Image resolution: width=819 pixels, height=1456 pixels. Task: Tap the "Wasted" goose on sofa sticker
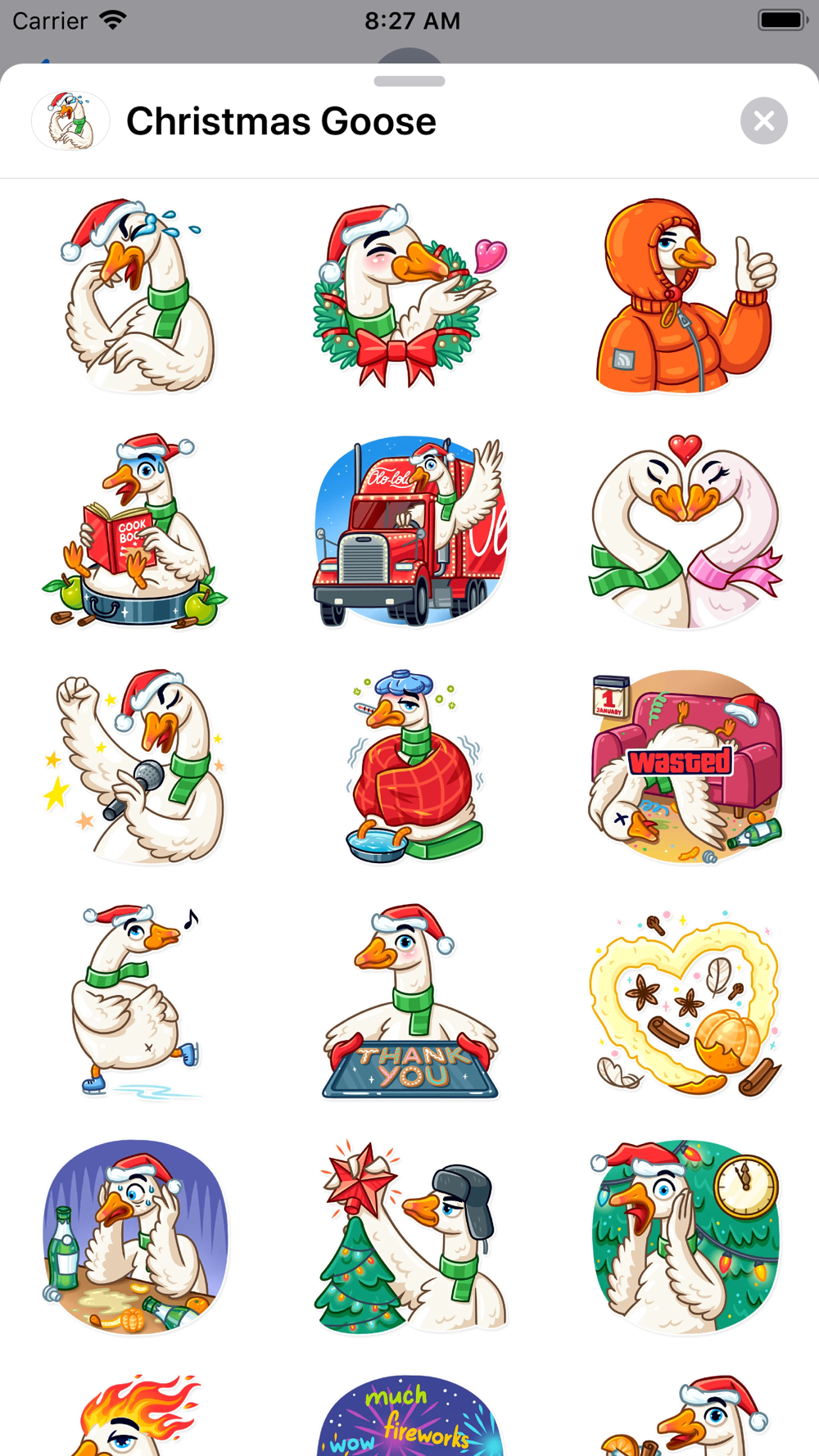tap(683, 766)
